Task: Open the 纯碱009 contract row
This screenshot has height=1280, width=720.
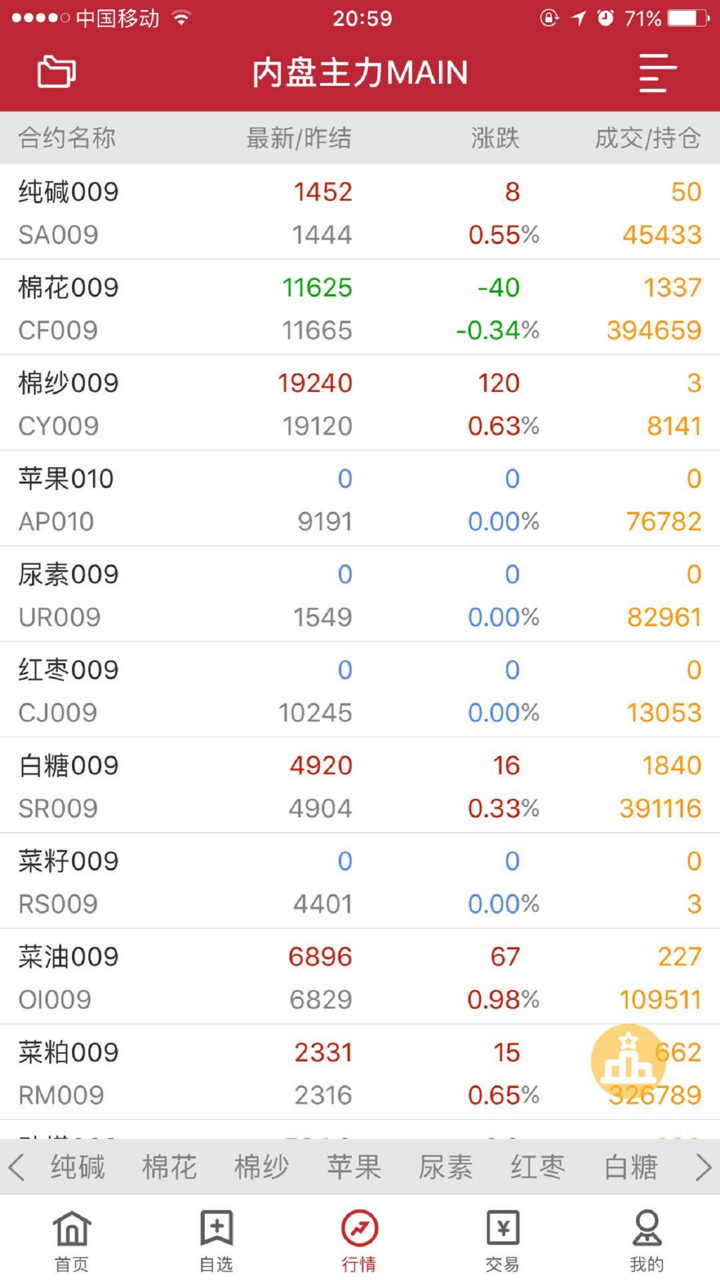Action: tap(360, 212)
